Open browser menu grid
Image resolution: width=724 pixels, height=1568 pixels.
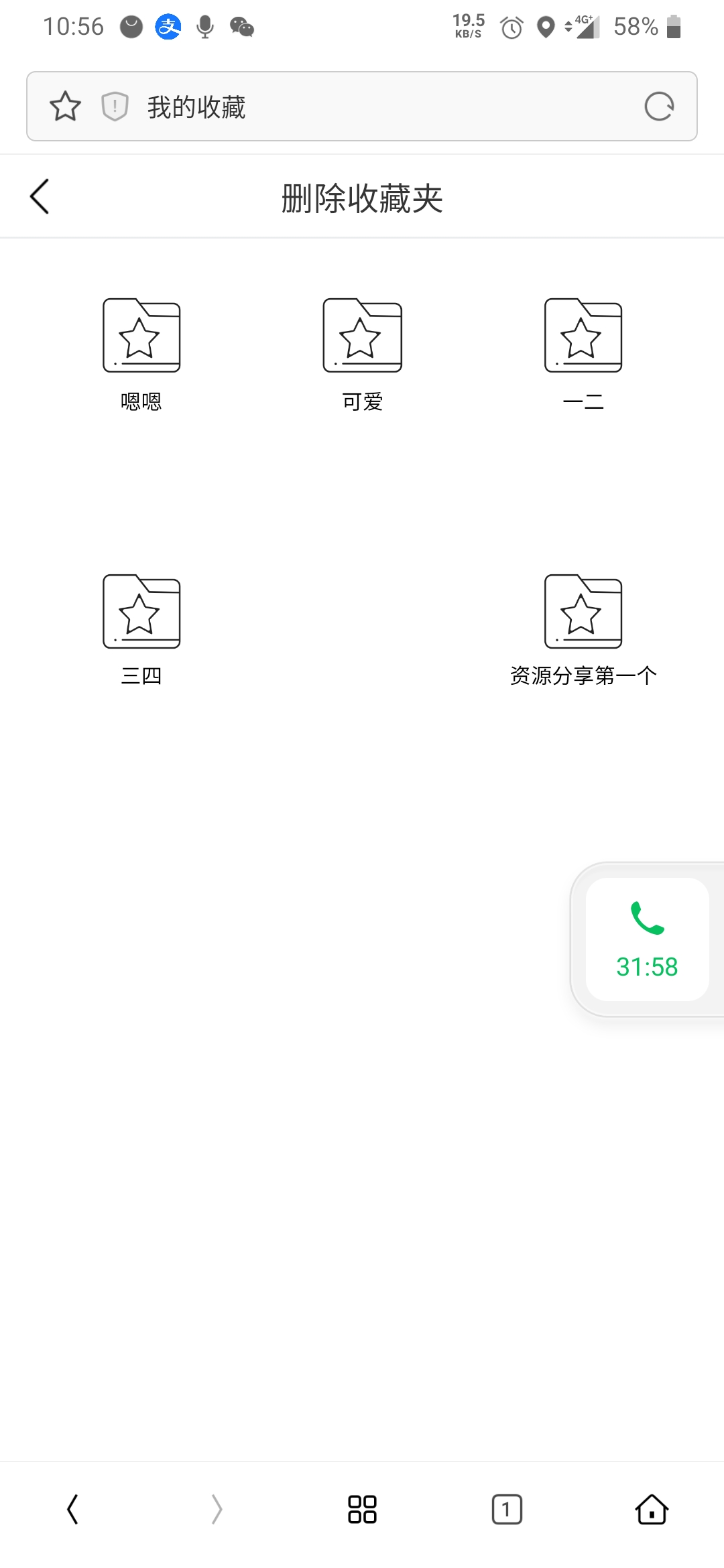coord(362,1509)
